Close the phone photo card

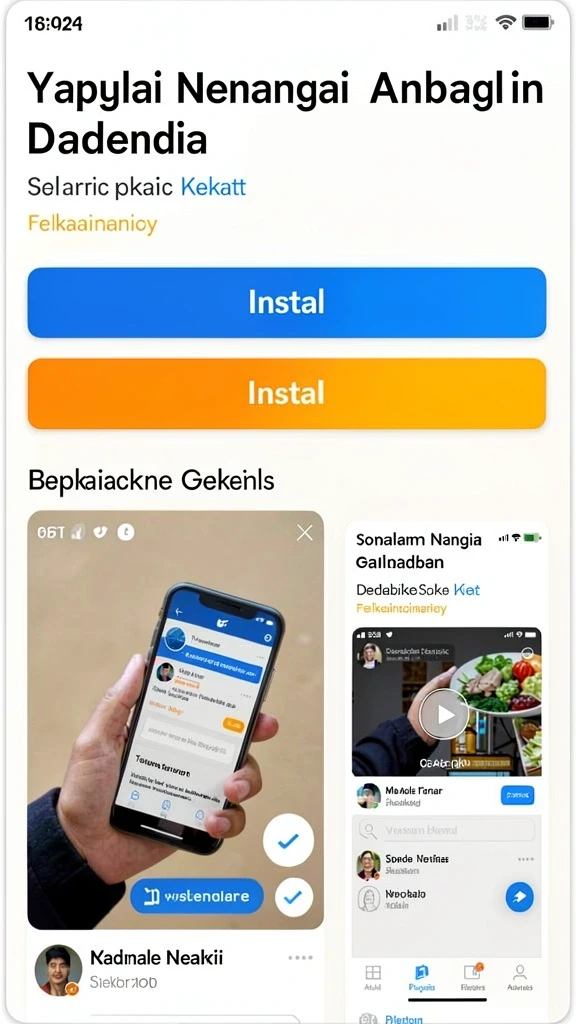(304, 533)
